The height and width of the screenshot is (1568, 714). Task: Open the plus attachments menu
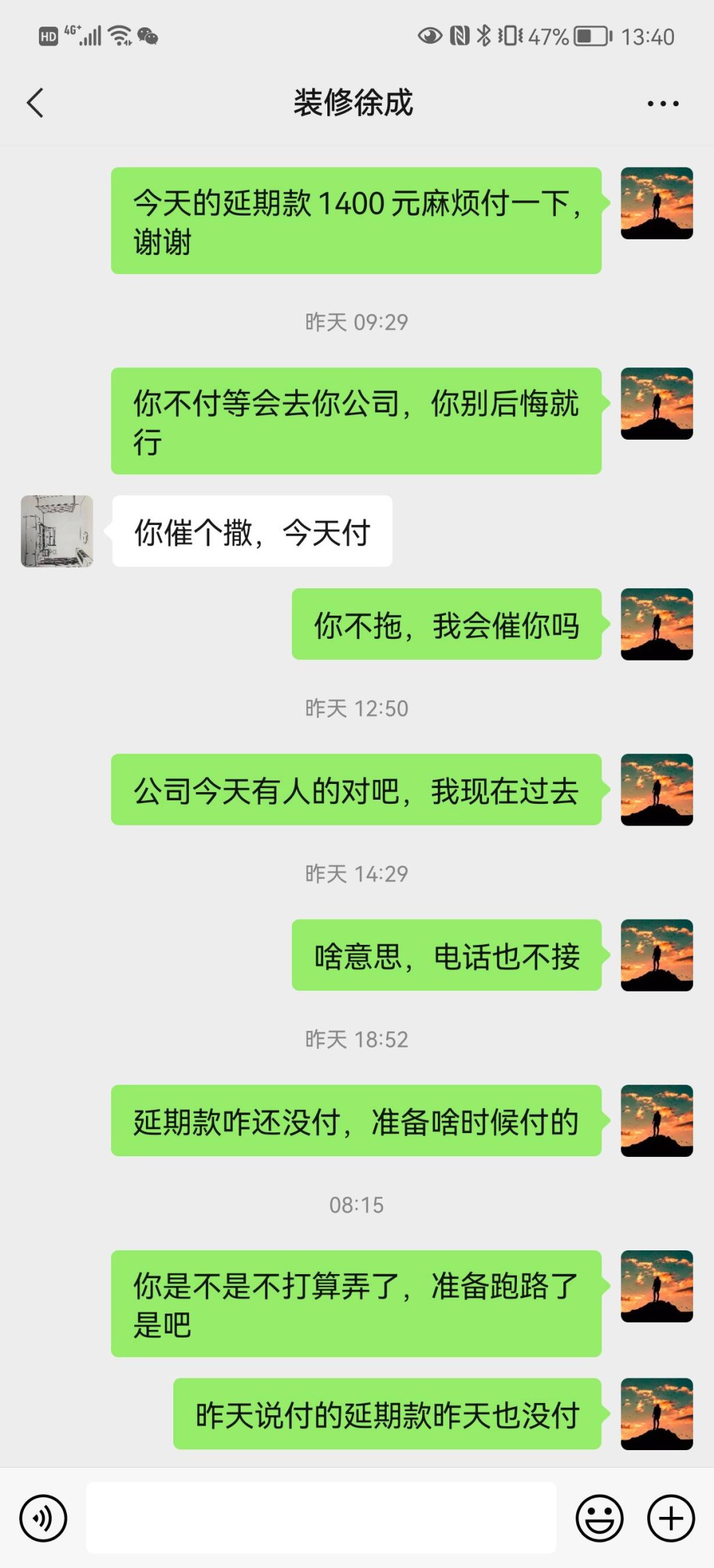(x=670, y=1518)
